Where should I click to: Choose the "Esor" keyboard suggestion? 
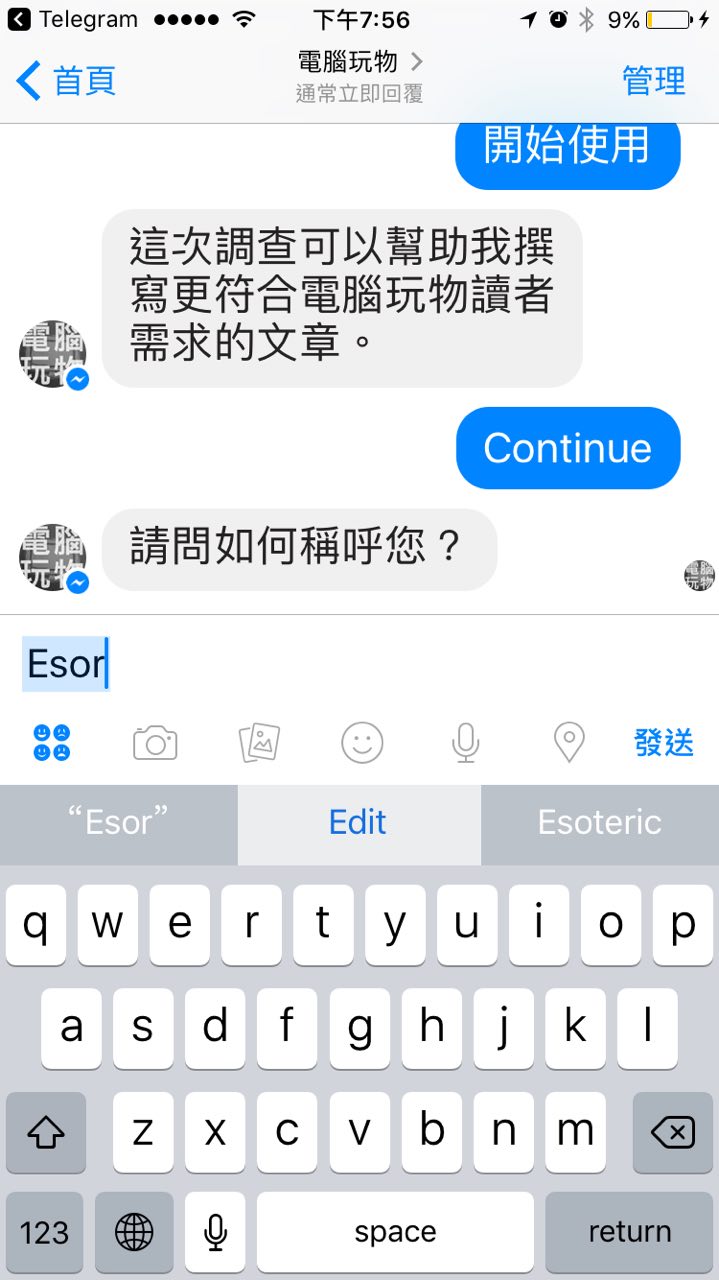[118, 823]
